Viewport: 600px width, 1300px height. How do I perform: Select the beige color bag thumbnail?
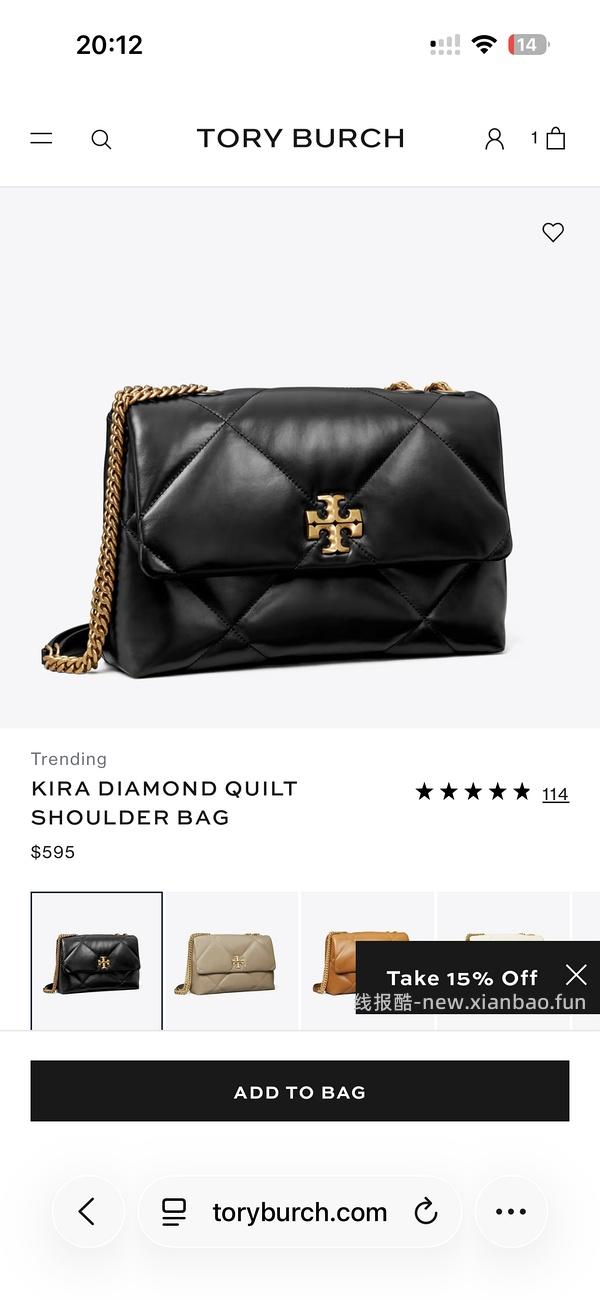click(232, 960)
